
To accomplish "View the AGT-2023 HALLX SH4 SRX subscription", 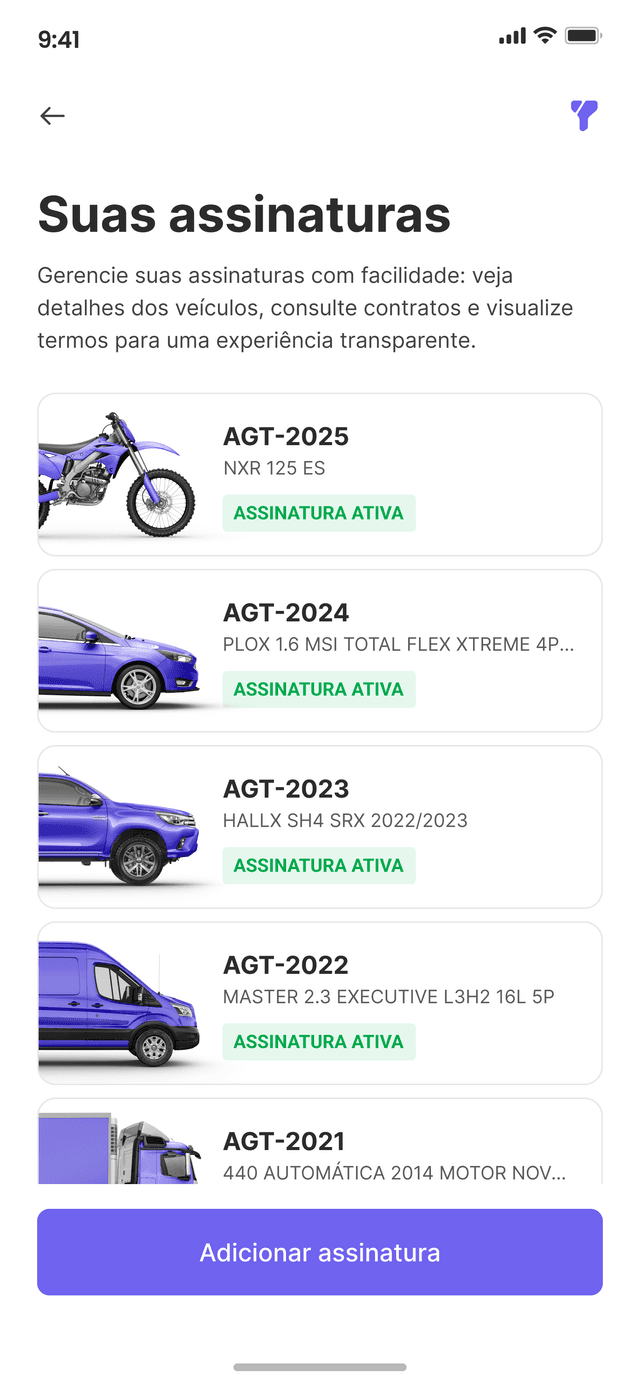I will click(320, 826).
